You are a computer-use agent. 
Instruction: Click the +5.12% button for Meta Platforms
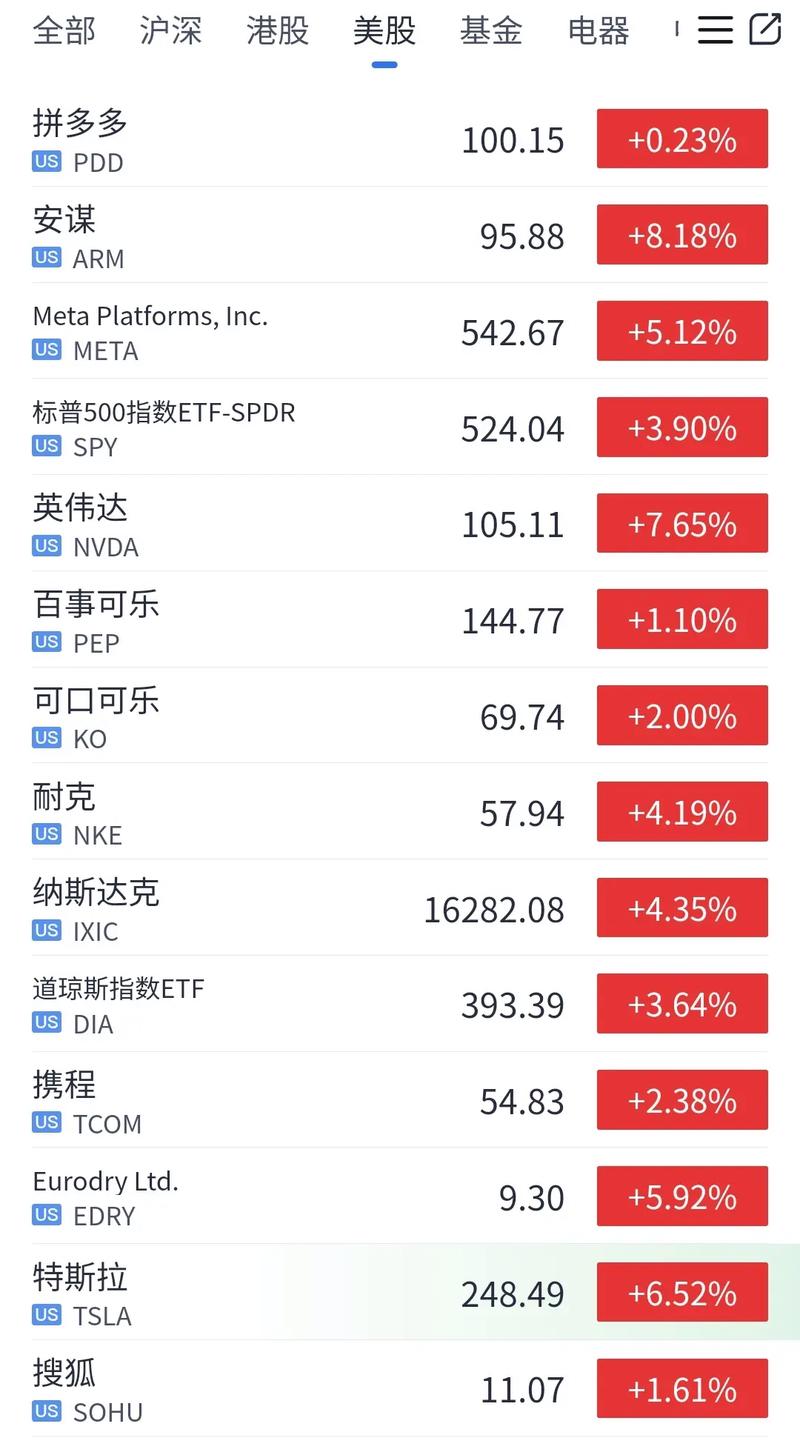[682, 331]
